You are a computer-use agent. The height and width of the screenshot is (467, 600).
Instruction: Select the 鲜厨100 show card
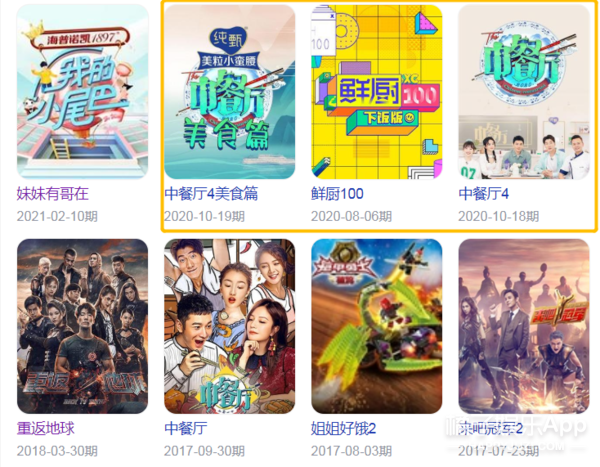pyautogui.click(x=377, y=92)
